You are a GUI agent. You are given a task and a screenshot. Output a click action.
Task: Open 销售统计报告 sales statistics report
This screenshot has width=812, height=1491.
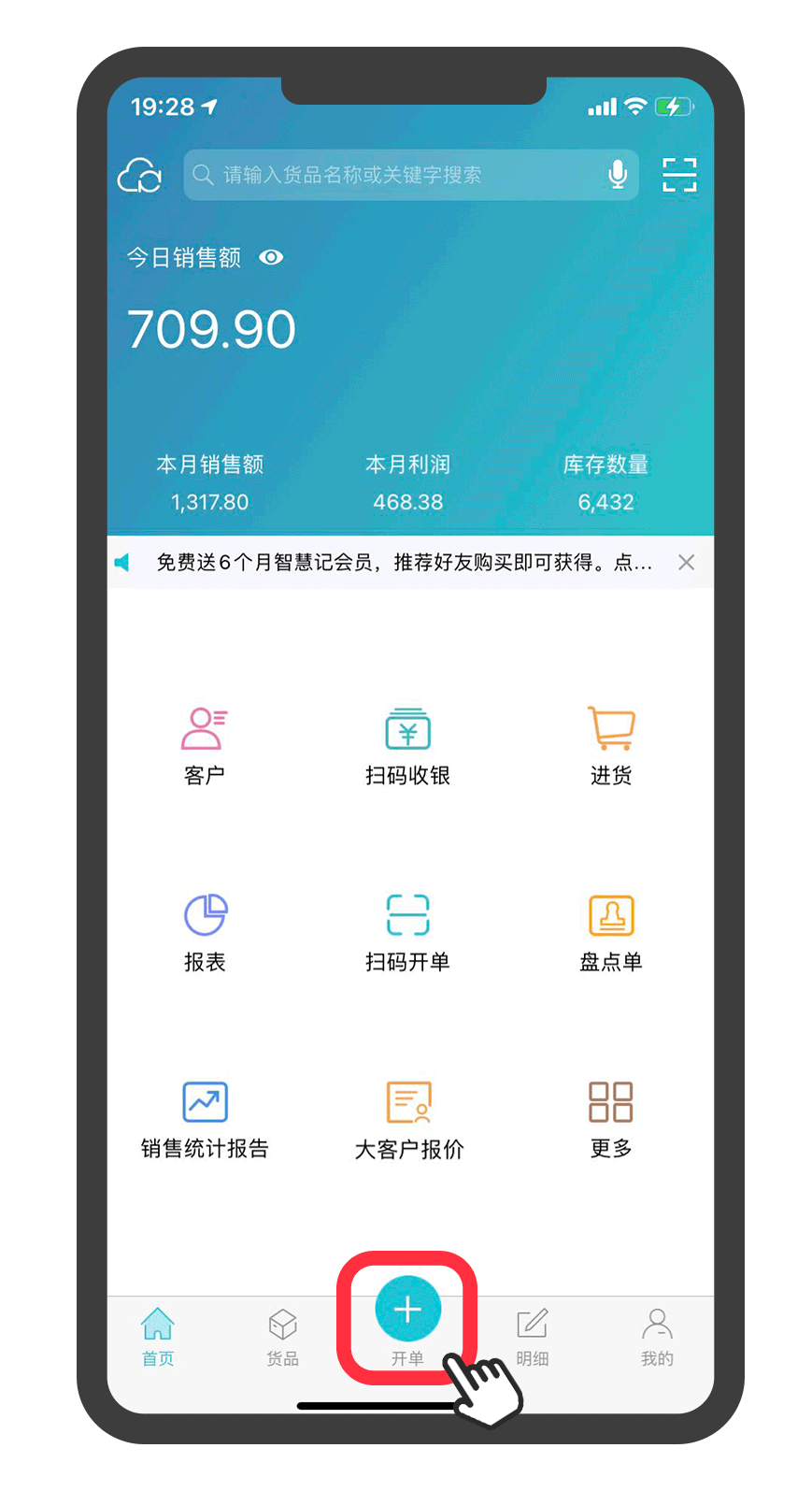[x=204, y=1119]
